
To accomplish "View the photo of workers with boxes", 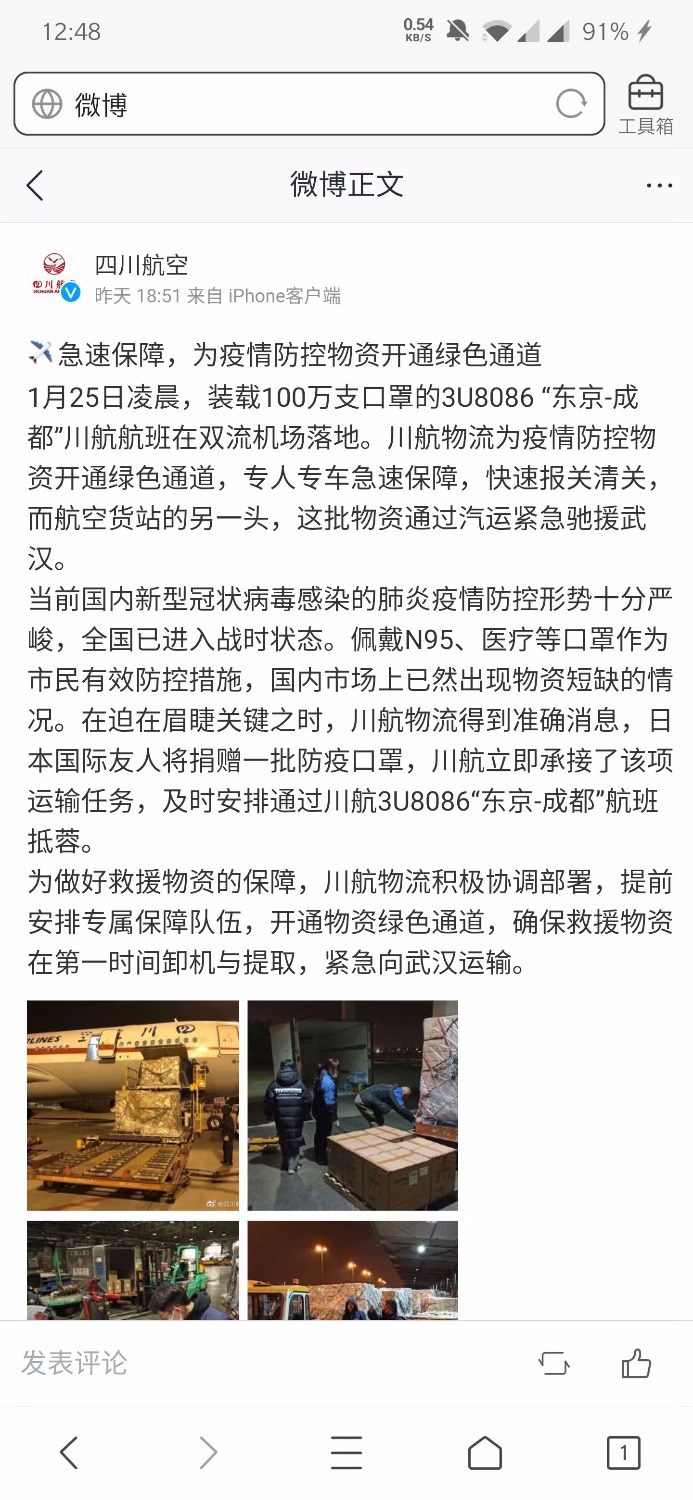I will click(x=353, y=1105).
